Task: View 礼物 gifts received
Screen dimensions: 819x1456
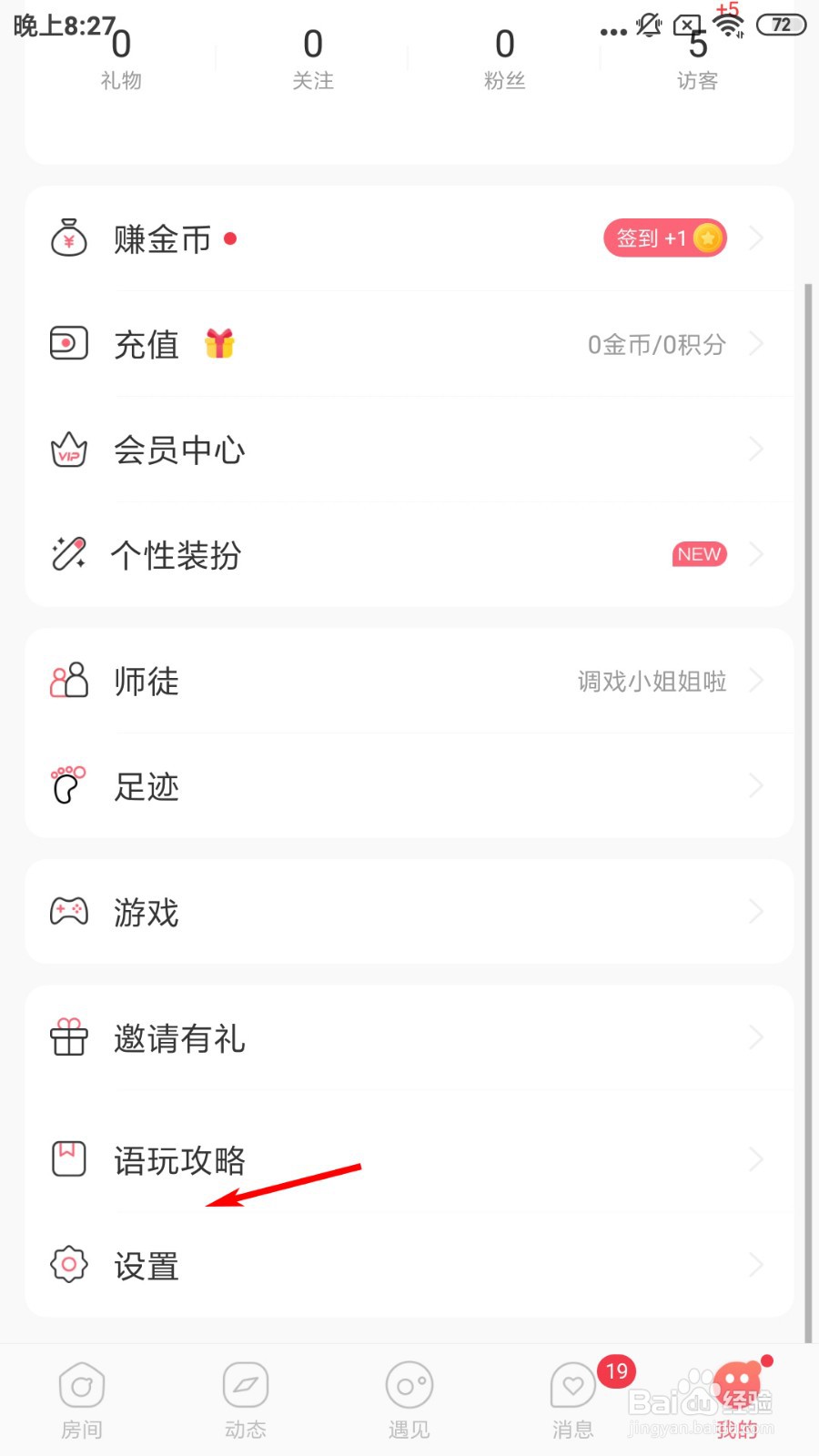Action: point(121,59)
